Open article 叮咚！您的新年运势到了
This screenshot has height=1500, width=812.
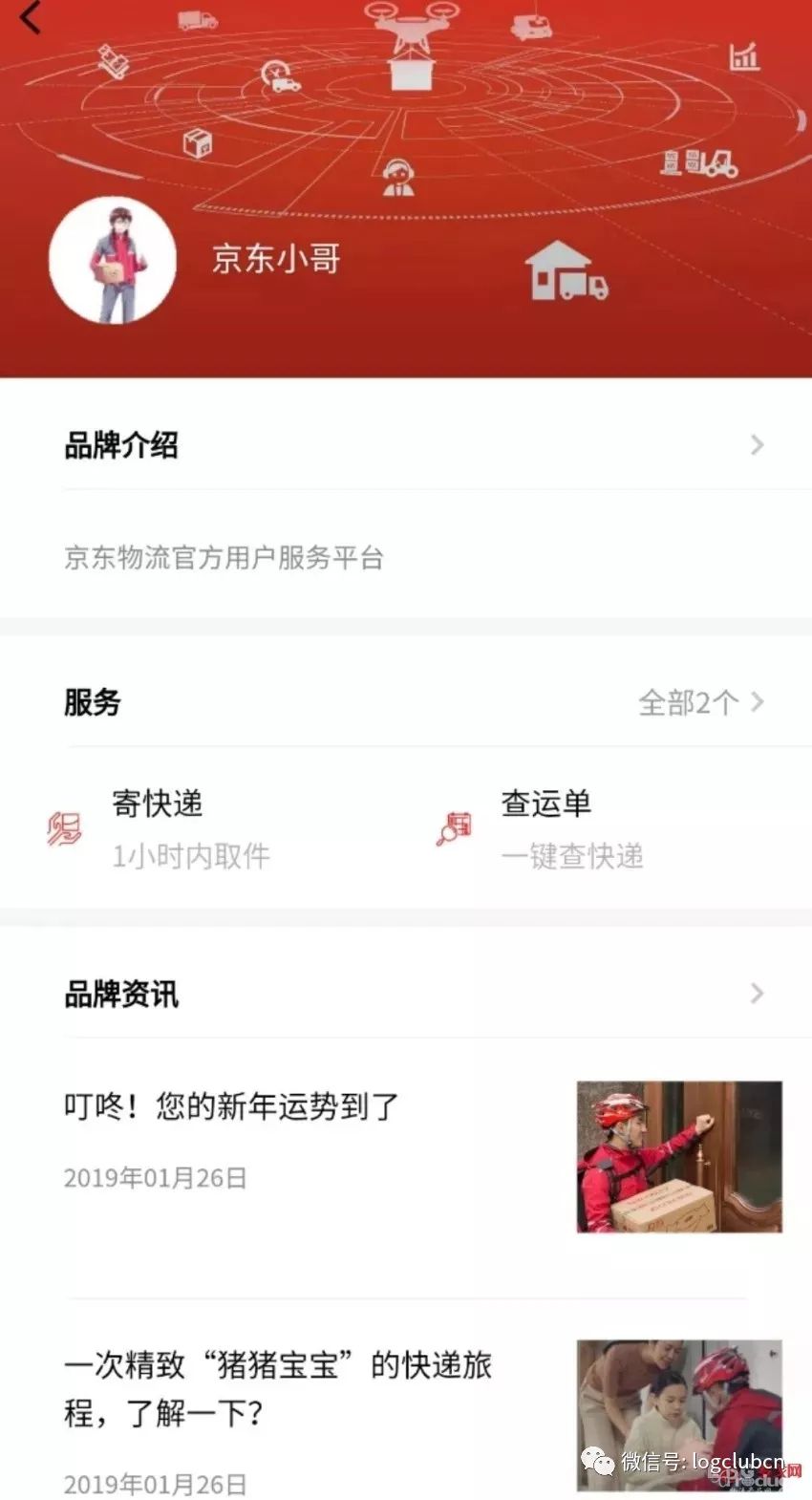click(231, 1106)
